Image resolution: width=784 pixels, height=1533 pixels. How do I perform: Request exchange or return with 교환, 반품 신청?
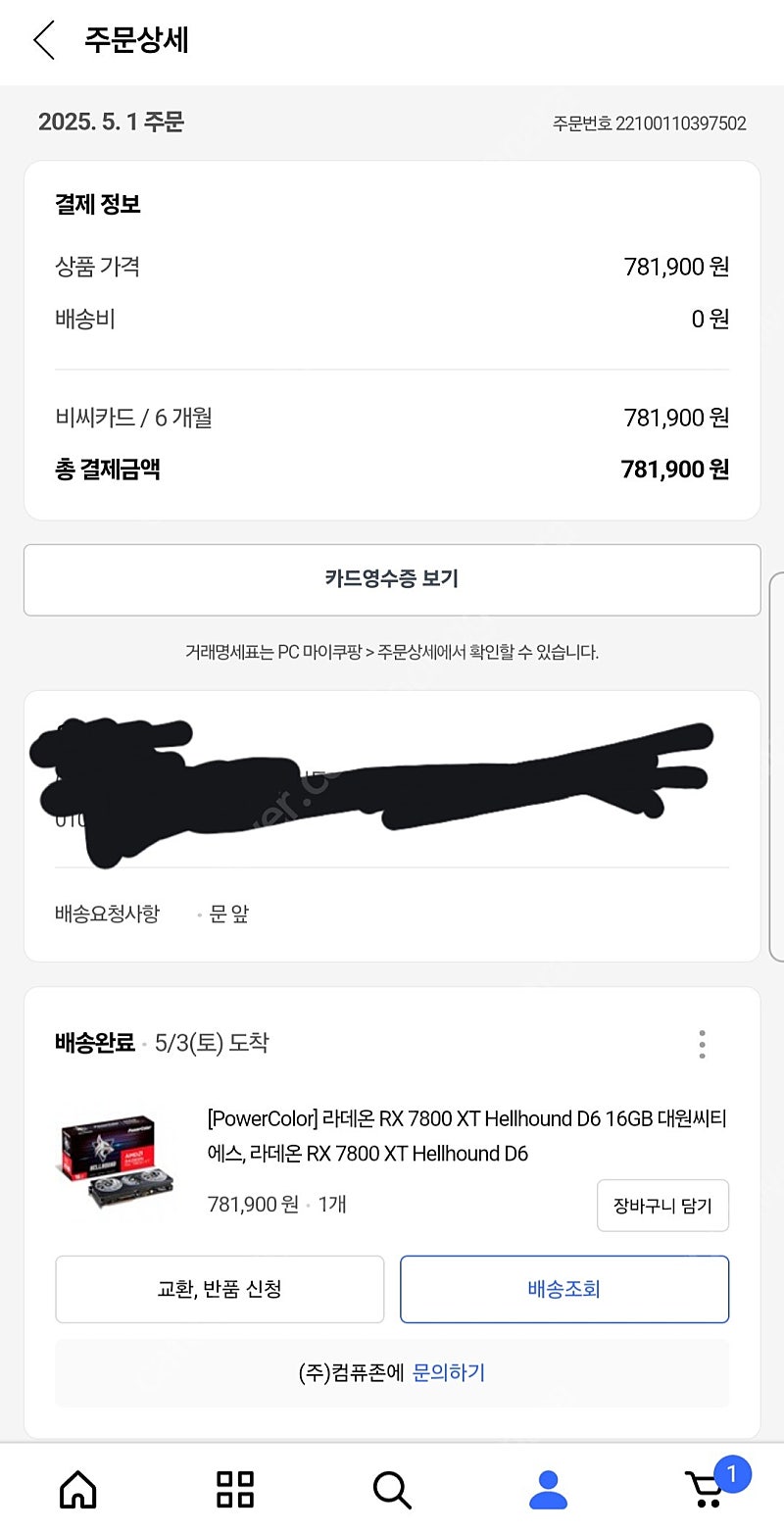pyautogui.click(x=220, y=1289)
